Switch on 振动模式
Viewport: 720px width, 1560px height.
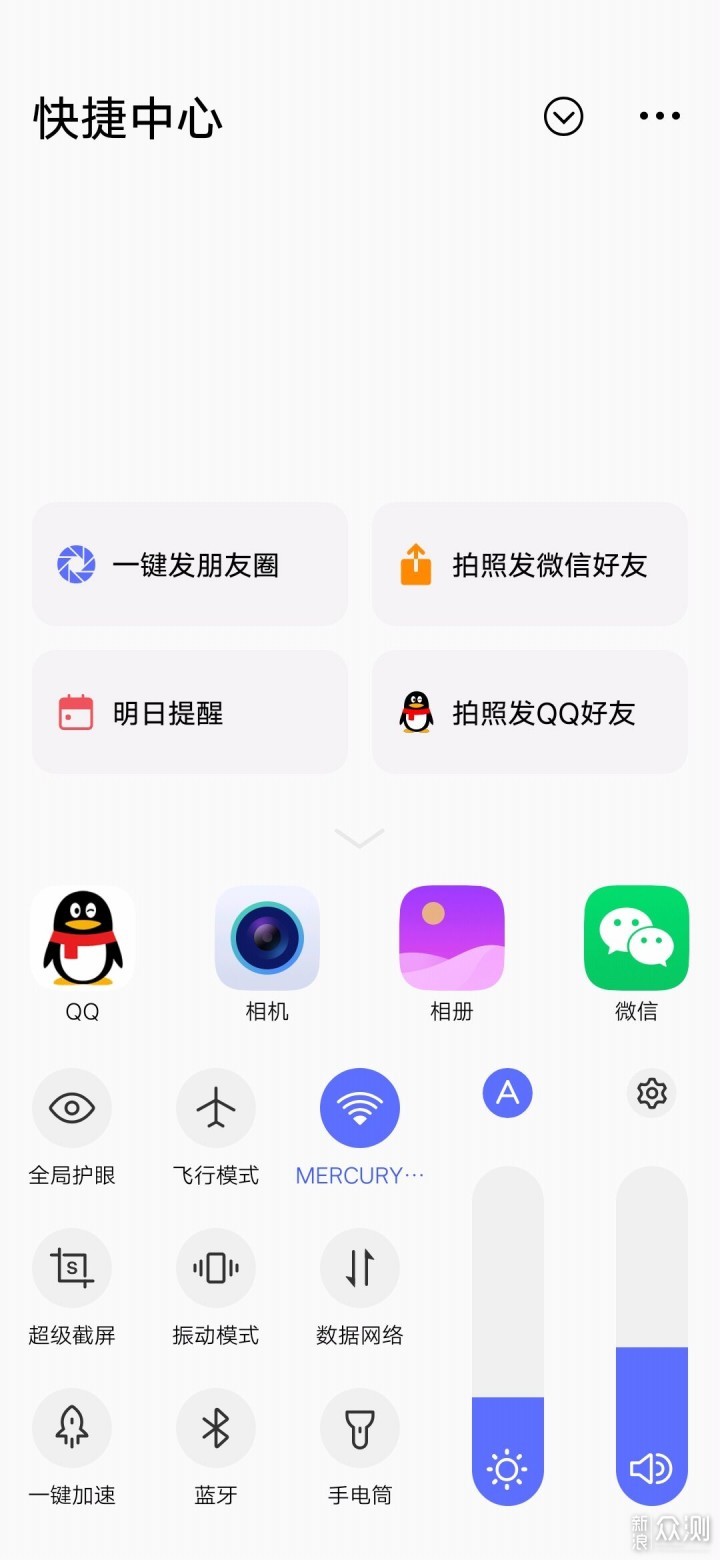[216, 1268]
